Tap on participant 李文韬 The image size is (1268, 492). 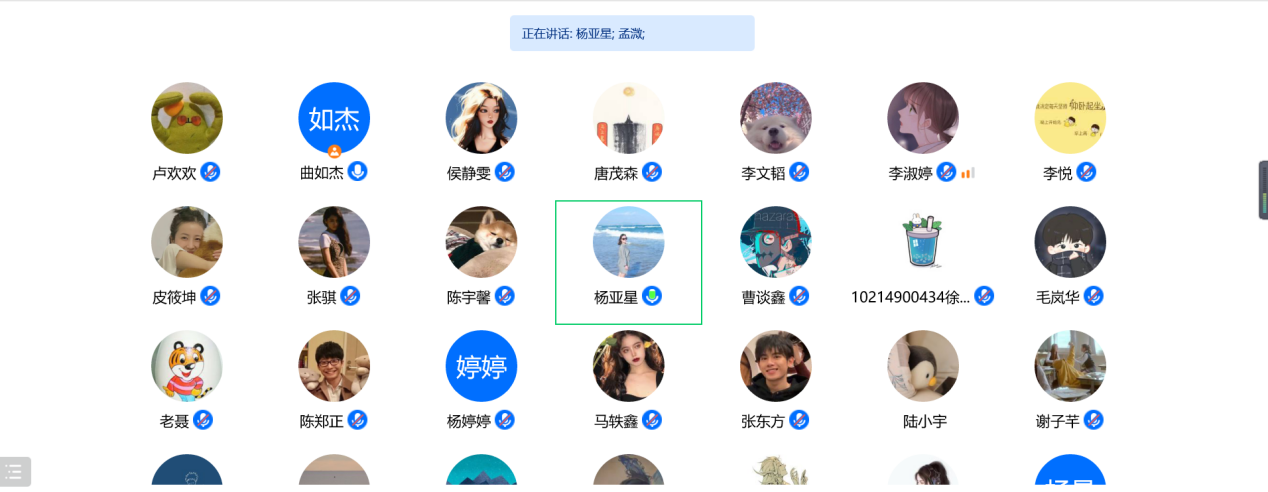pyautogui.click(x=775, y=118)
